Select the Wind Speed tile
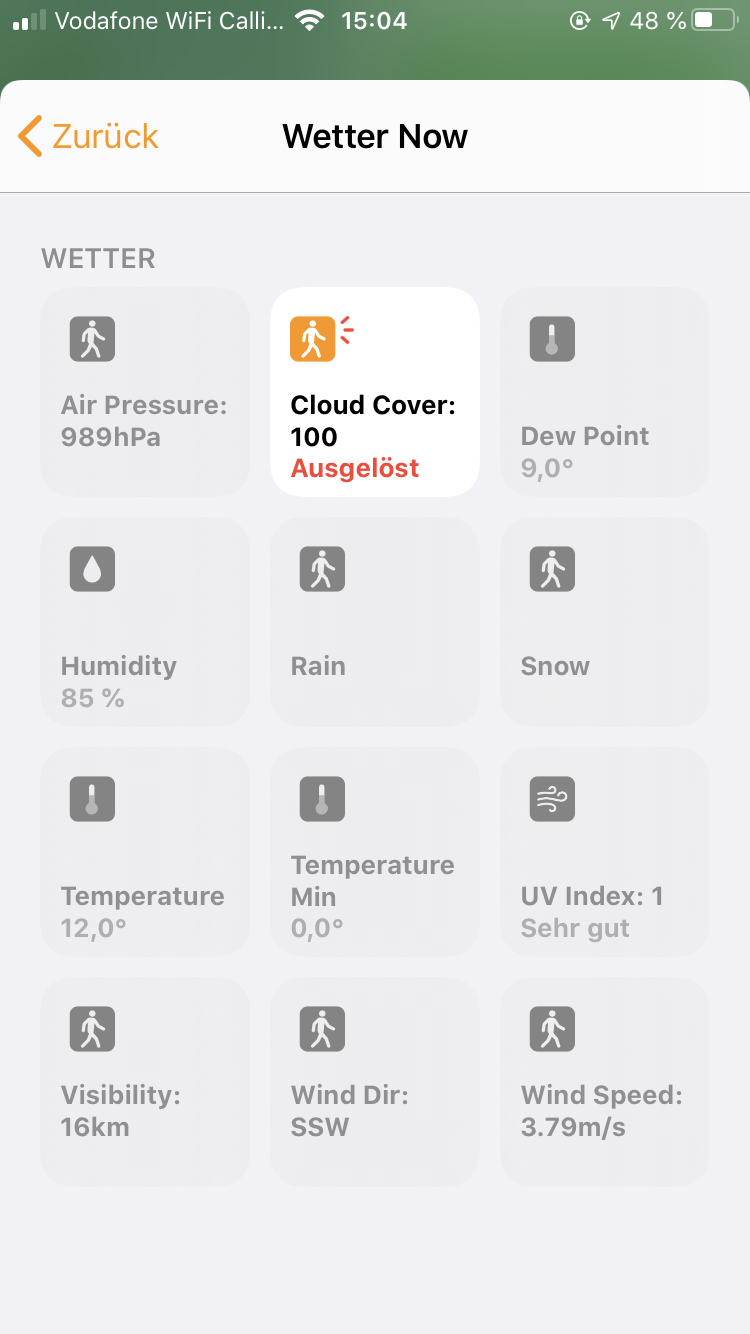Image resolution: width=750 pixels, height=1334 pixels. tap(605, 1082)
